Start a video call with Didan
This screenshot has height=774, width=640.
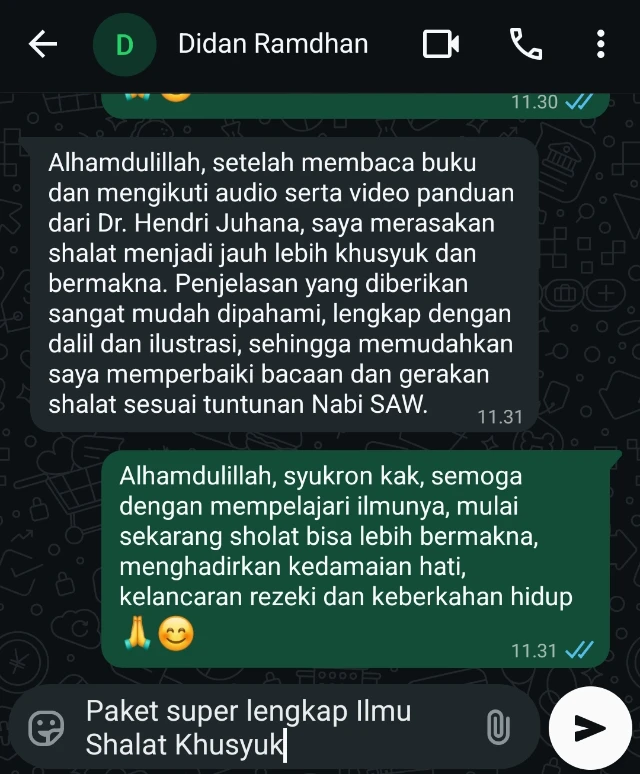(x=440, y=44)
